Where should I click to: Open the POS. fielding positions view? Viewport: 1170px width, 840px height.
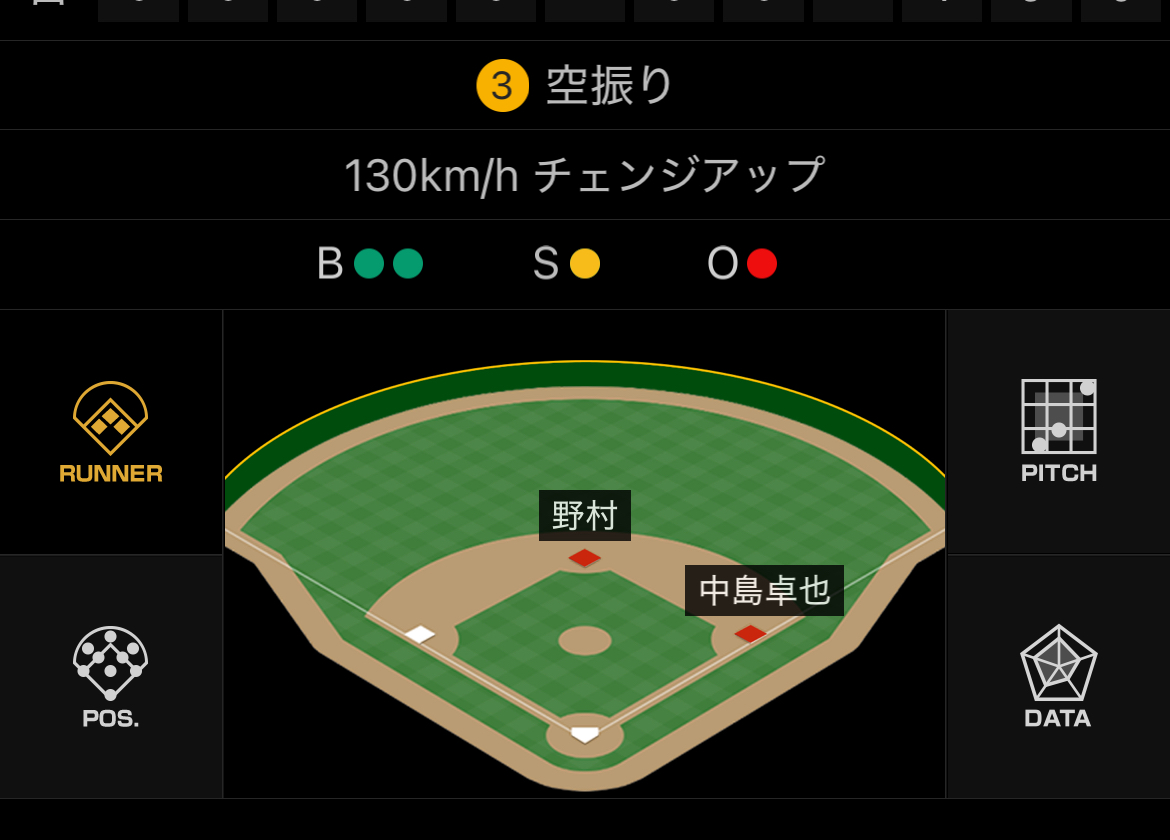pos(110,677)
